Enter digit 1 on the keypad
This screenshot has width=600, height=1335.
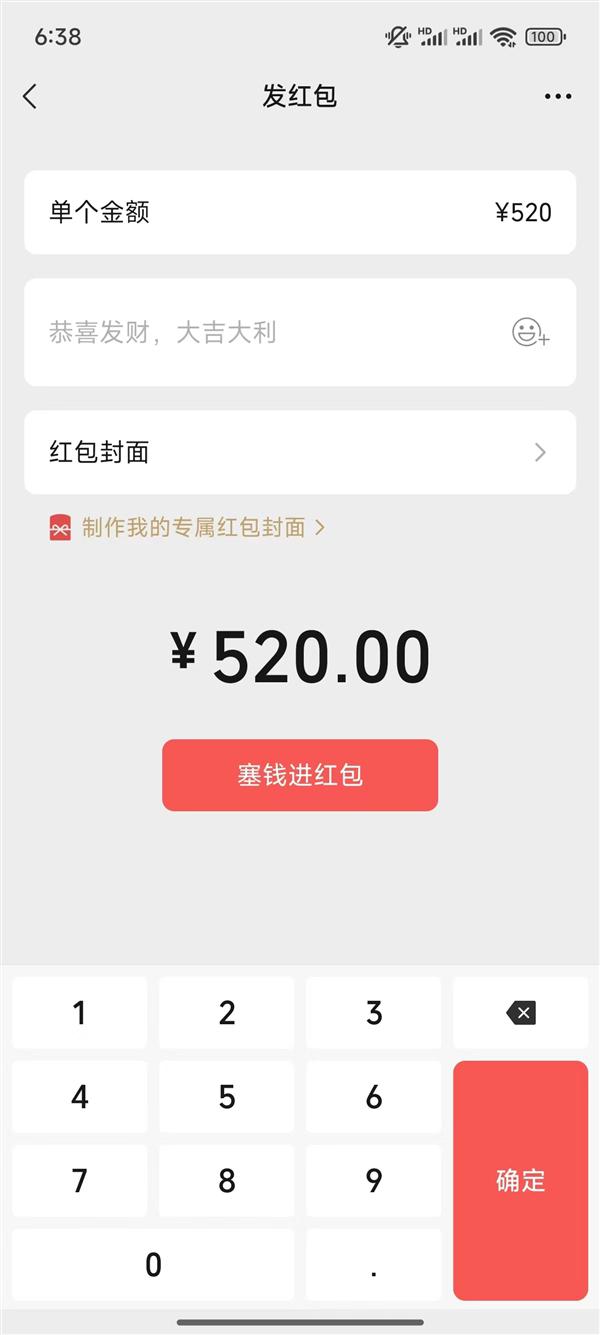coord(80,1013)
